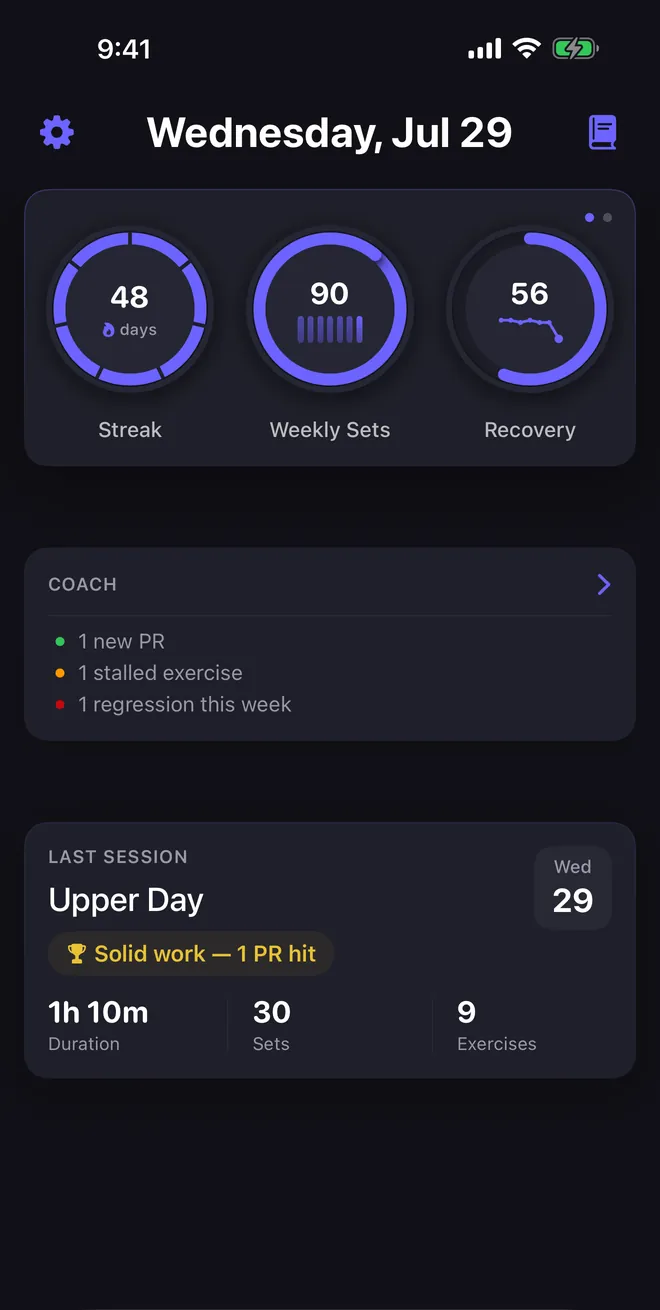The image size is (660, 1310).
Task: View the Recovery score ring
Action: 530,310
